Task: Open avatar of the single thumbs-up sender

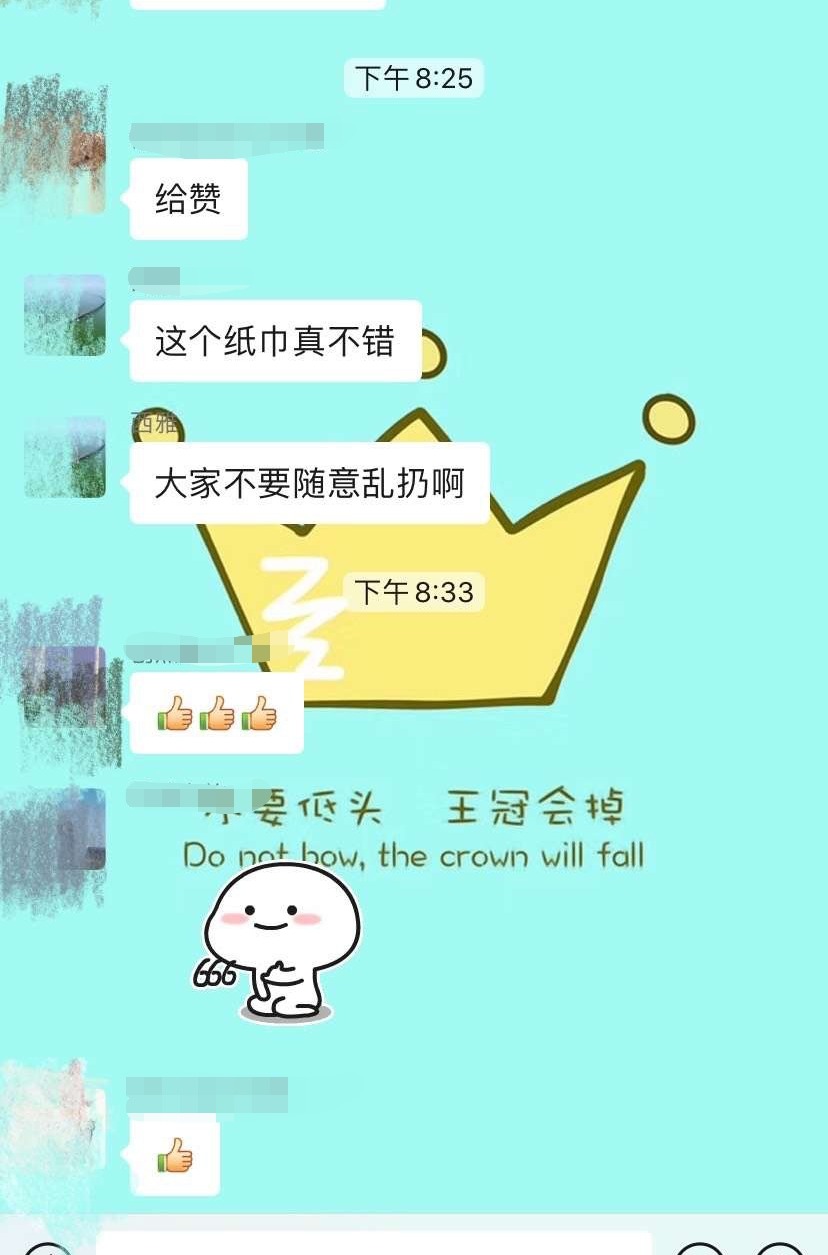Action: pyautogui.click(x=65, y=1115)
